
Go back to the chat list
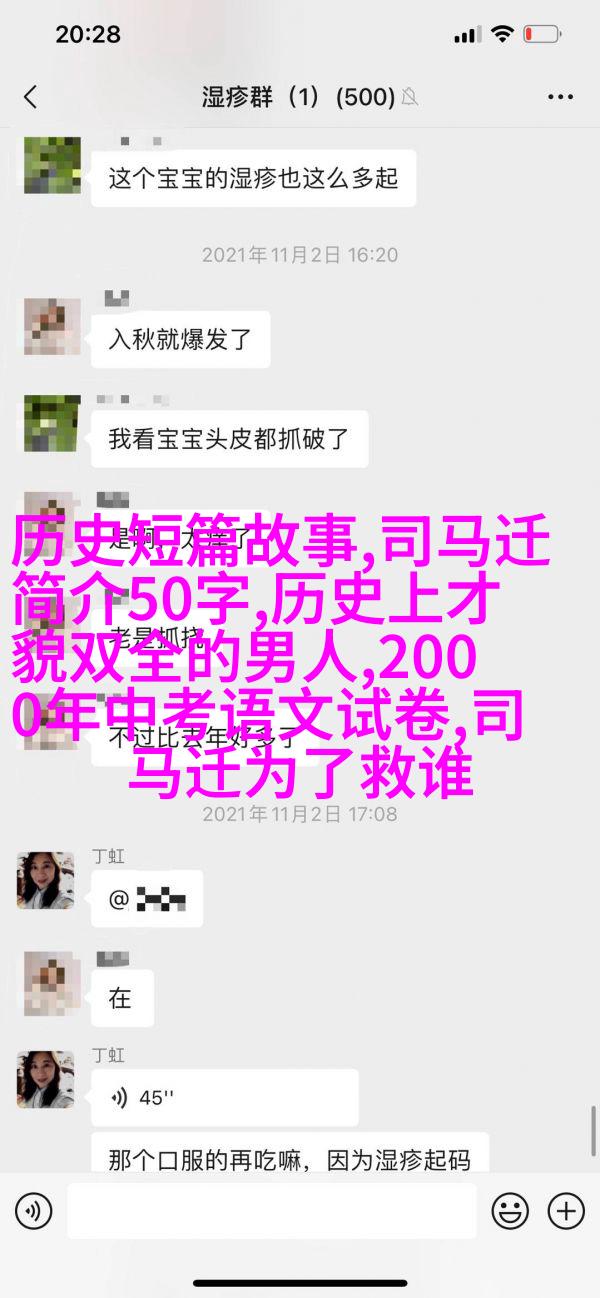point(30,97)
